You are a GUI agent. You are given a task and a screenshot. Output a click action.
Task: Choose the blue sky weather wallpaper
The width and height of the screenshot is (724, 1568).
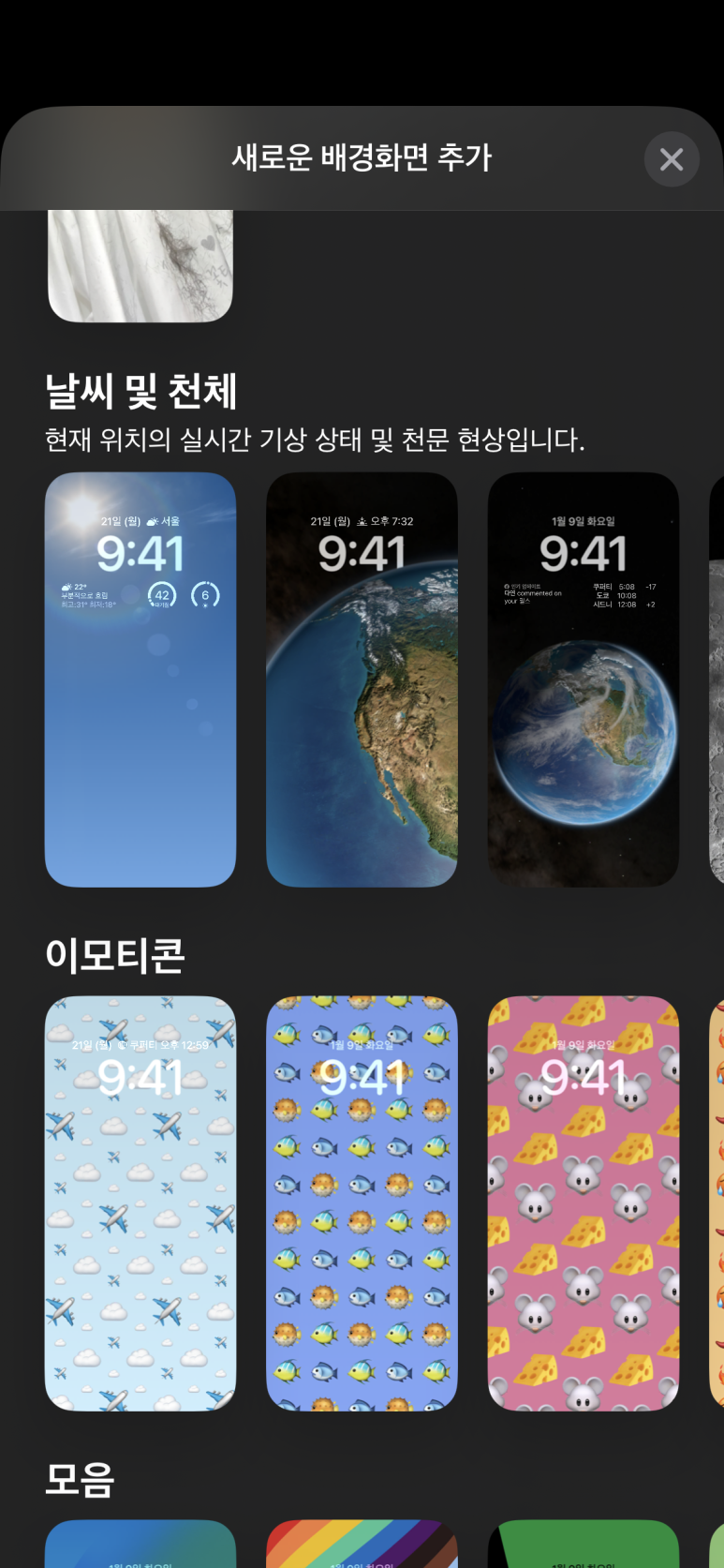[x=140, y=679]
